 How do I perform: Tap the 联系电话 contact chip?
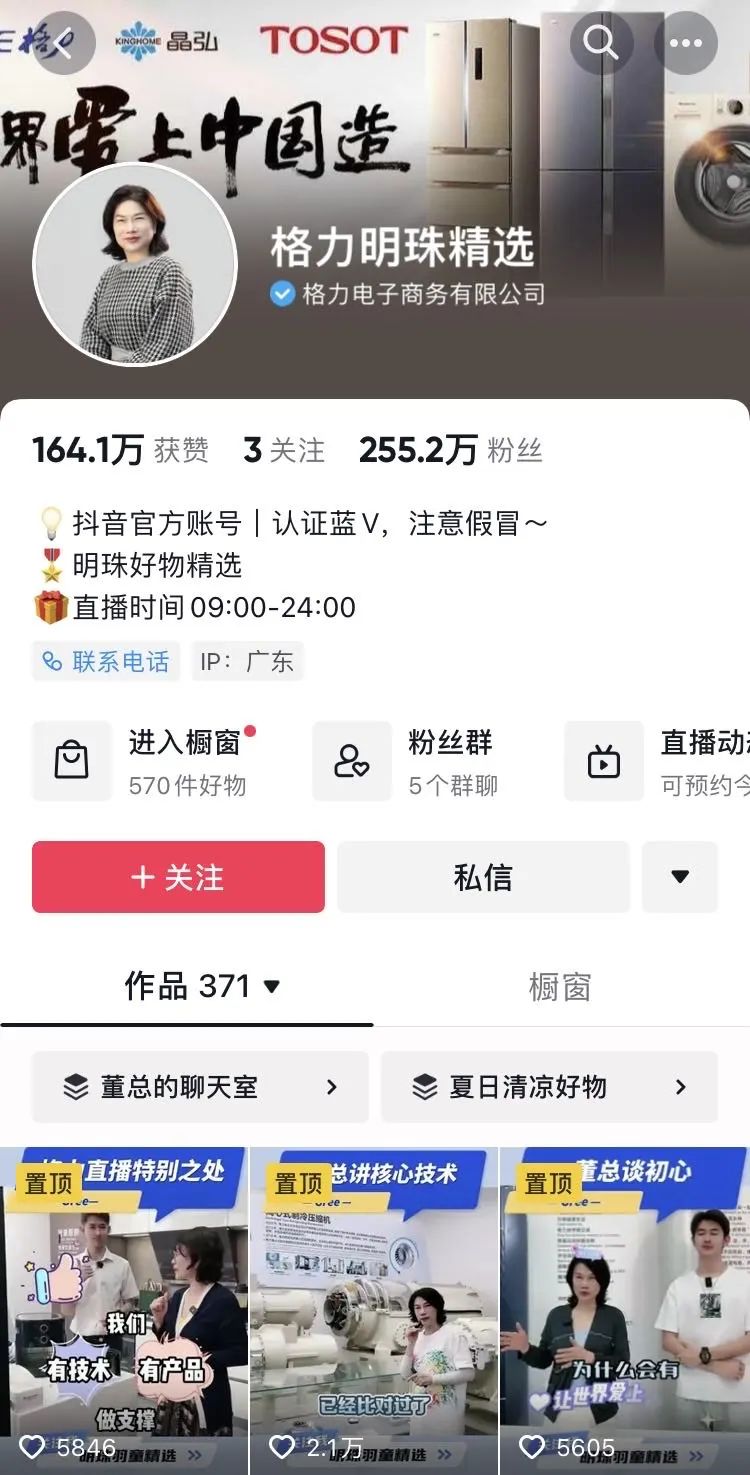click(x=106, y=662)
